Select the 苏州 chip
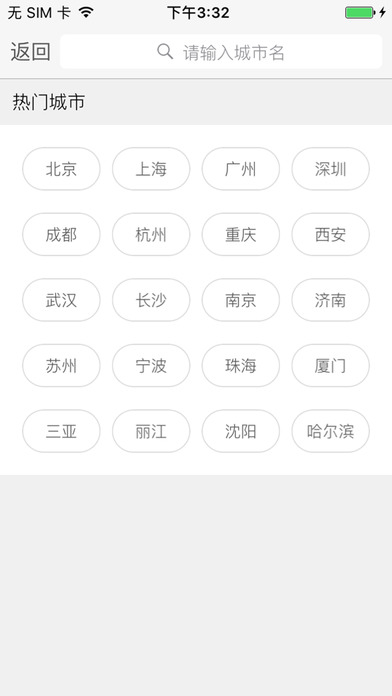 pos(61,366)
